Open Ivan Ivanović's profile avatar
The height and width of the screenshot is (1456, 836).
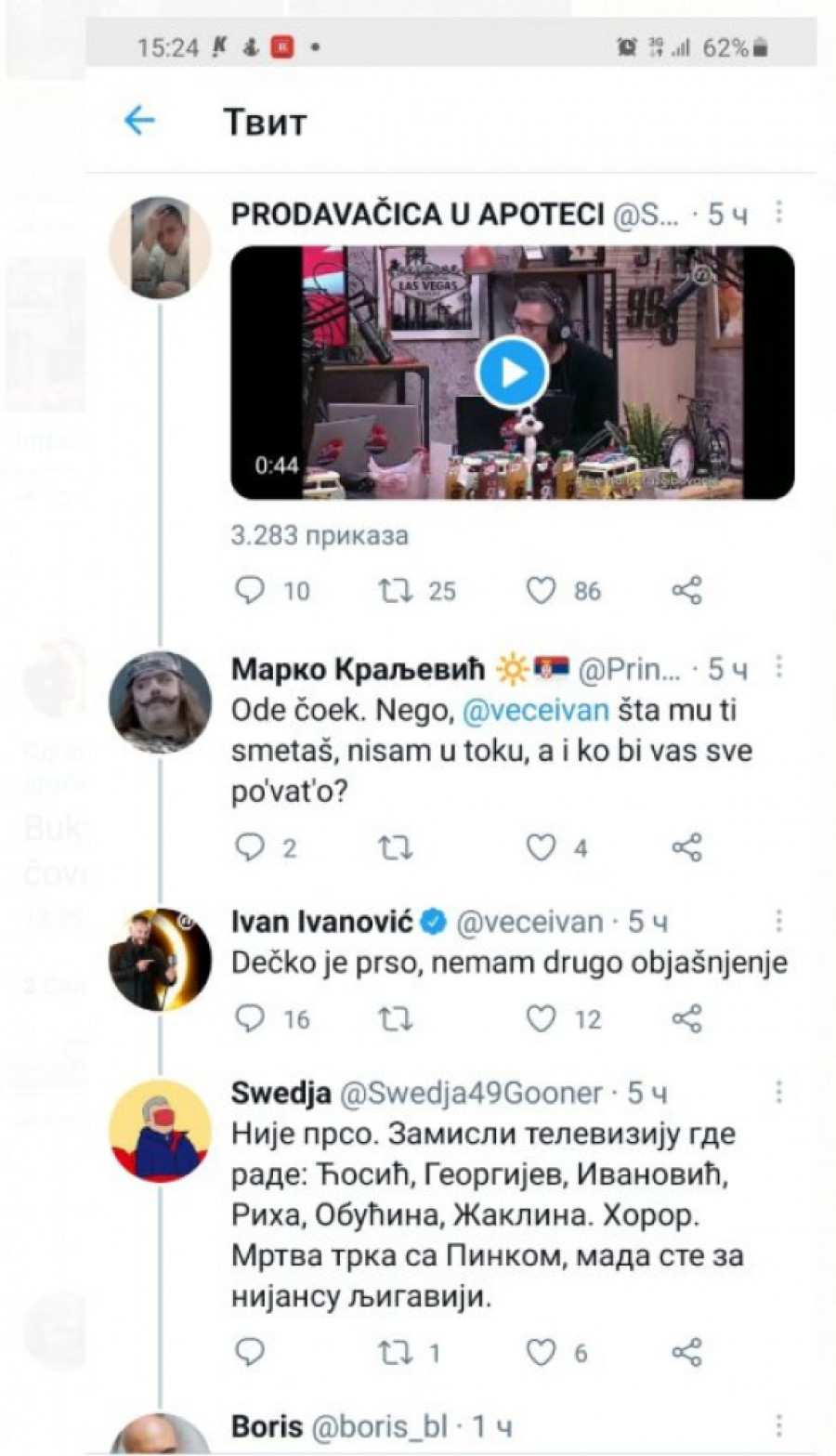pyautogui.click(x=160, y=960)
